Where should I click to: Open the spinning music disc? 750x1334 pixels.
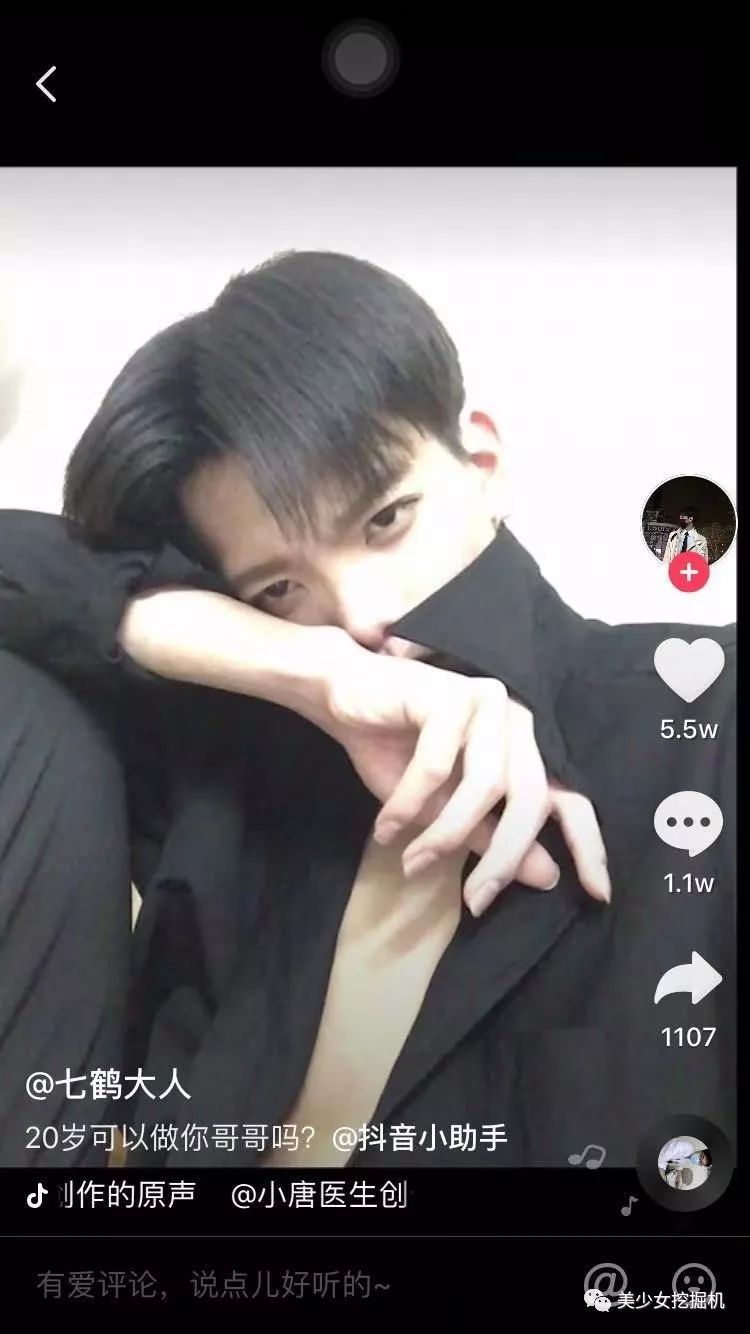coord(685,1163)
